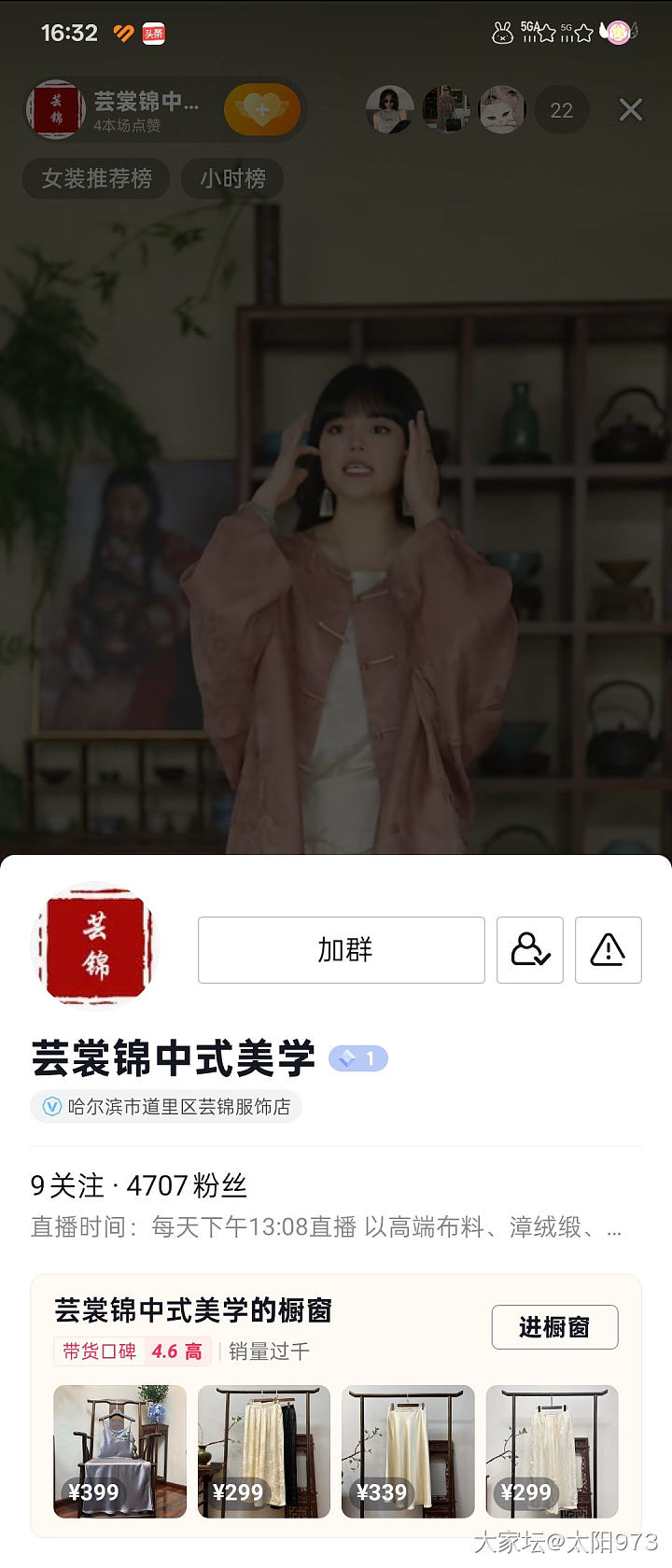View the first ¥299 trousers item
Screen dimensions: 672x1568
(263, 1450)
